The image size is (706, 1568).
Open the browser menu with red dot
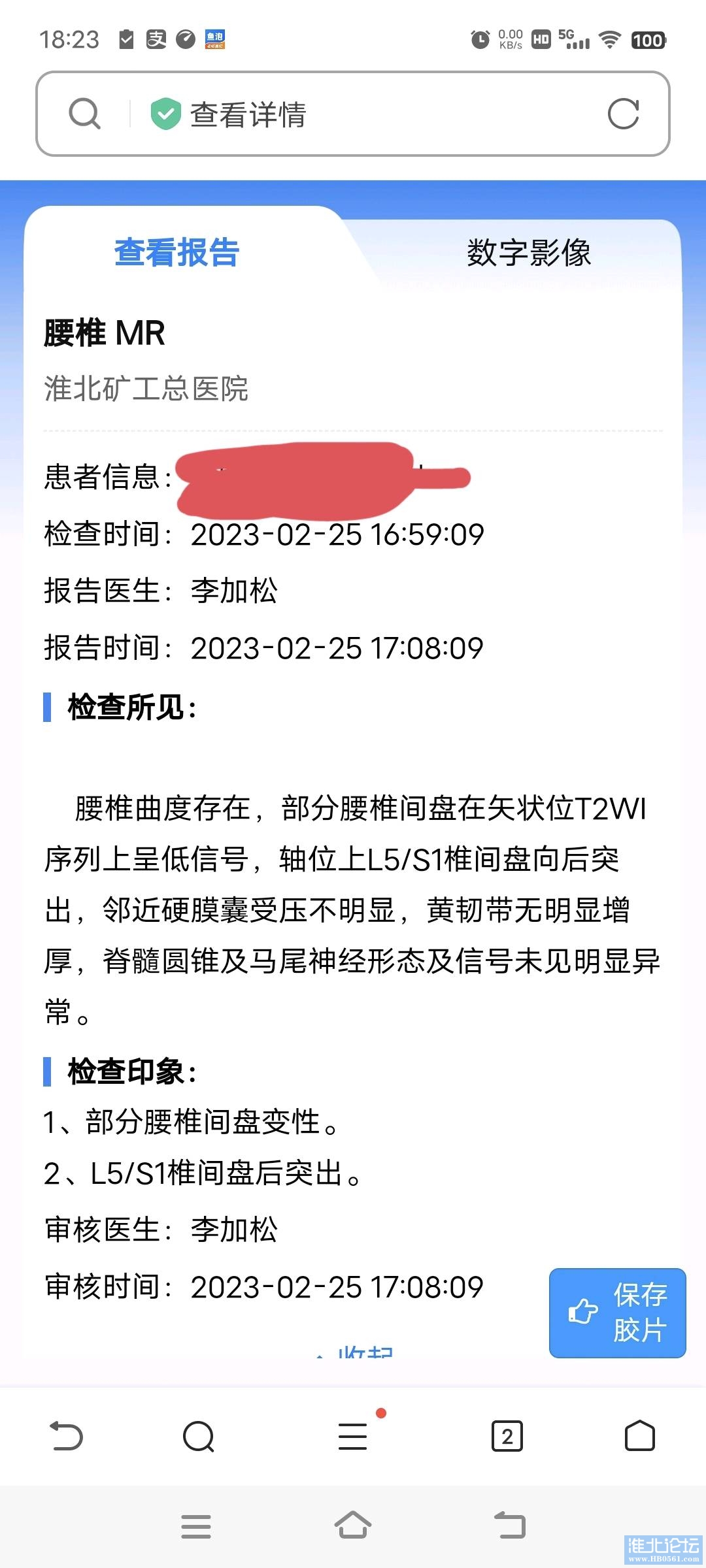click(353, 1437)
